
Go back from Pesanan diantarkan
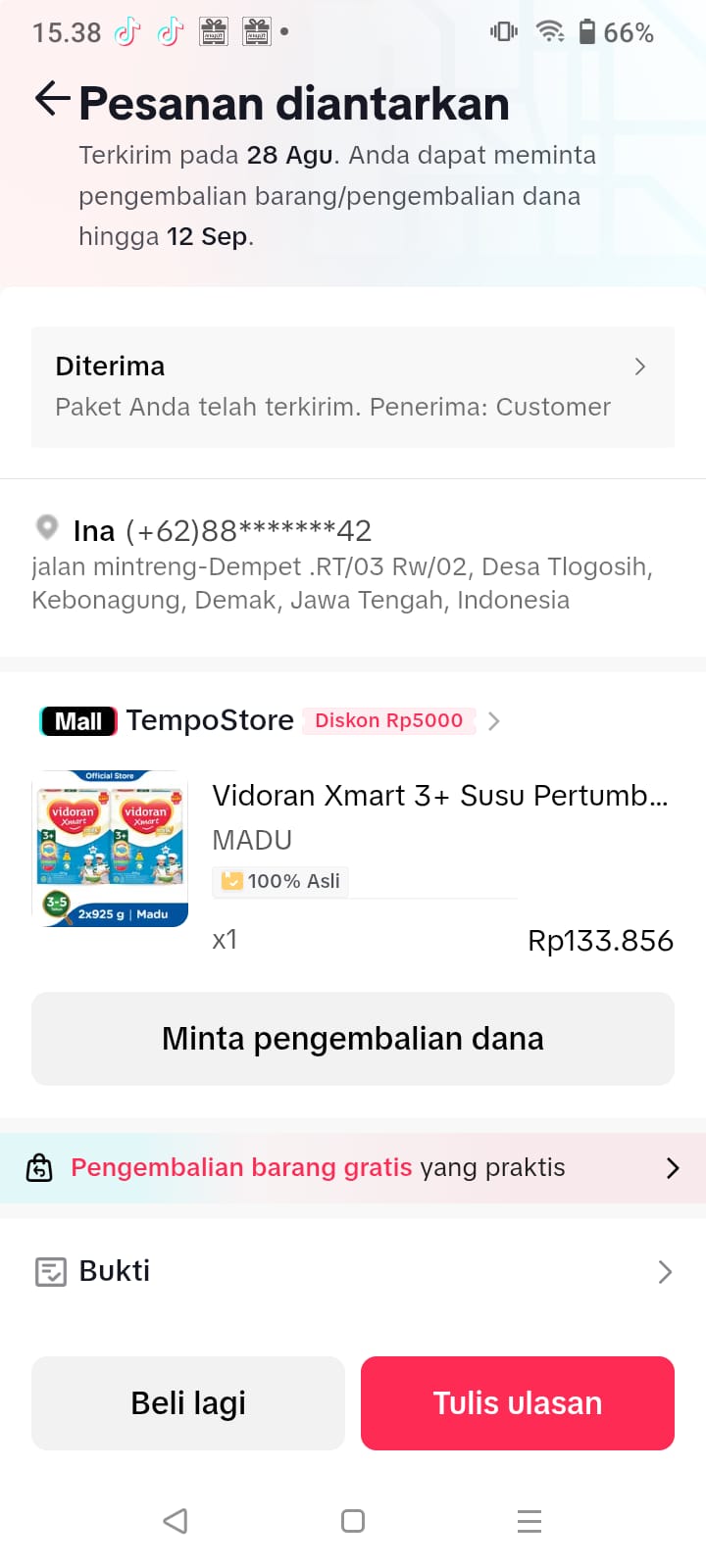[52, 99]
